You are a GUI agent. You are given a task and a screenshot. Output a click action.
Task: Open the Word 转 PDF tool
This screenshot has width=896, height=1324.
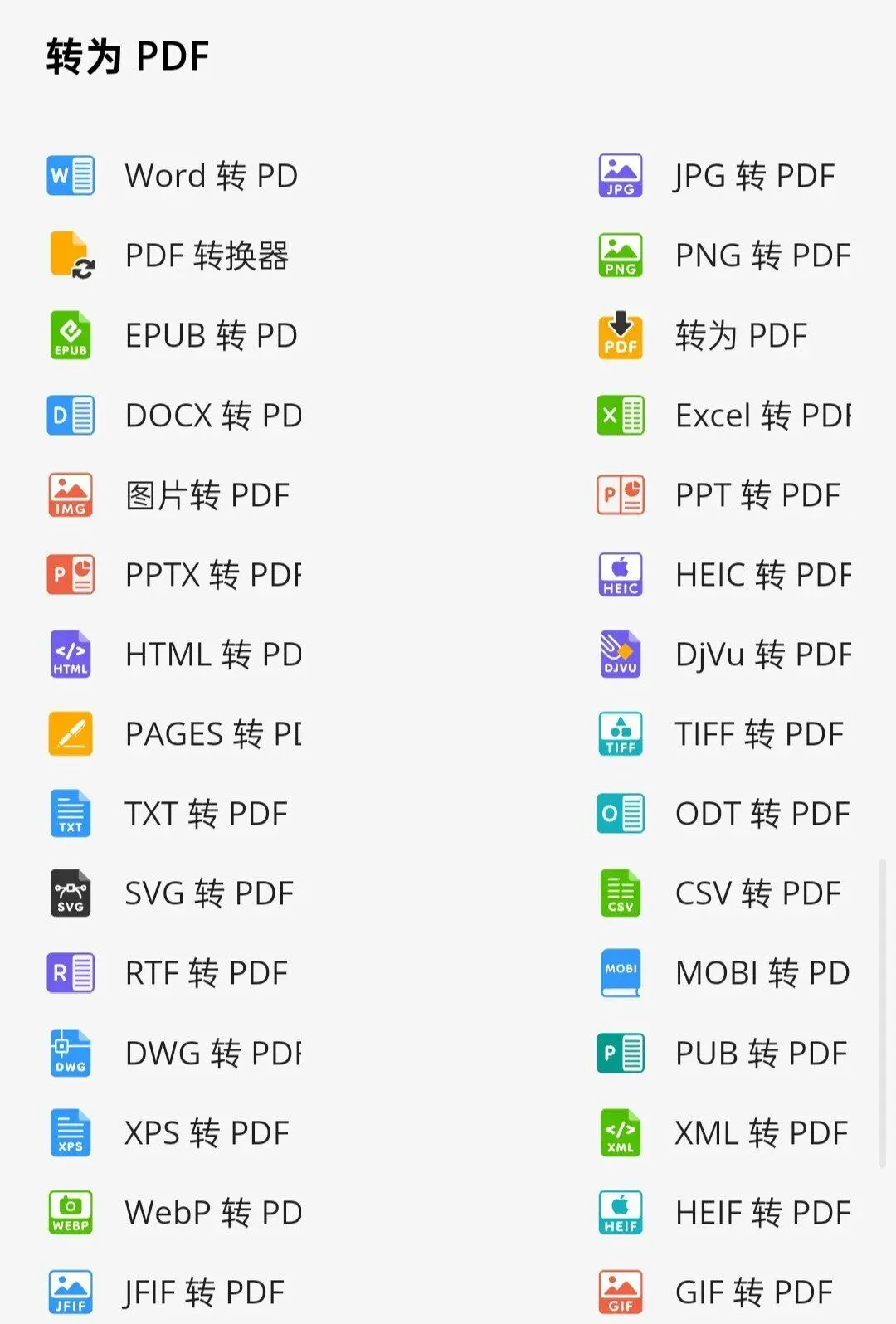(x=173, y=176)
